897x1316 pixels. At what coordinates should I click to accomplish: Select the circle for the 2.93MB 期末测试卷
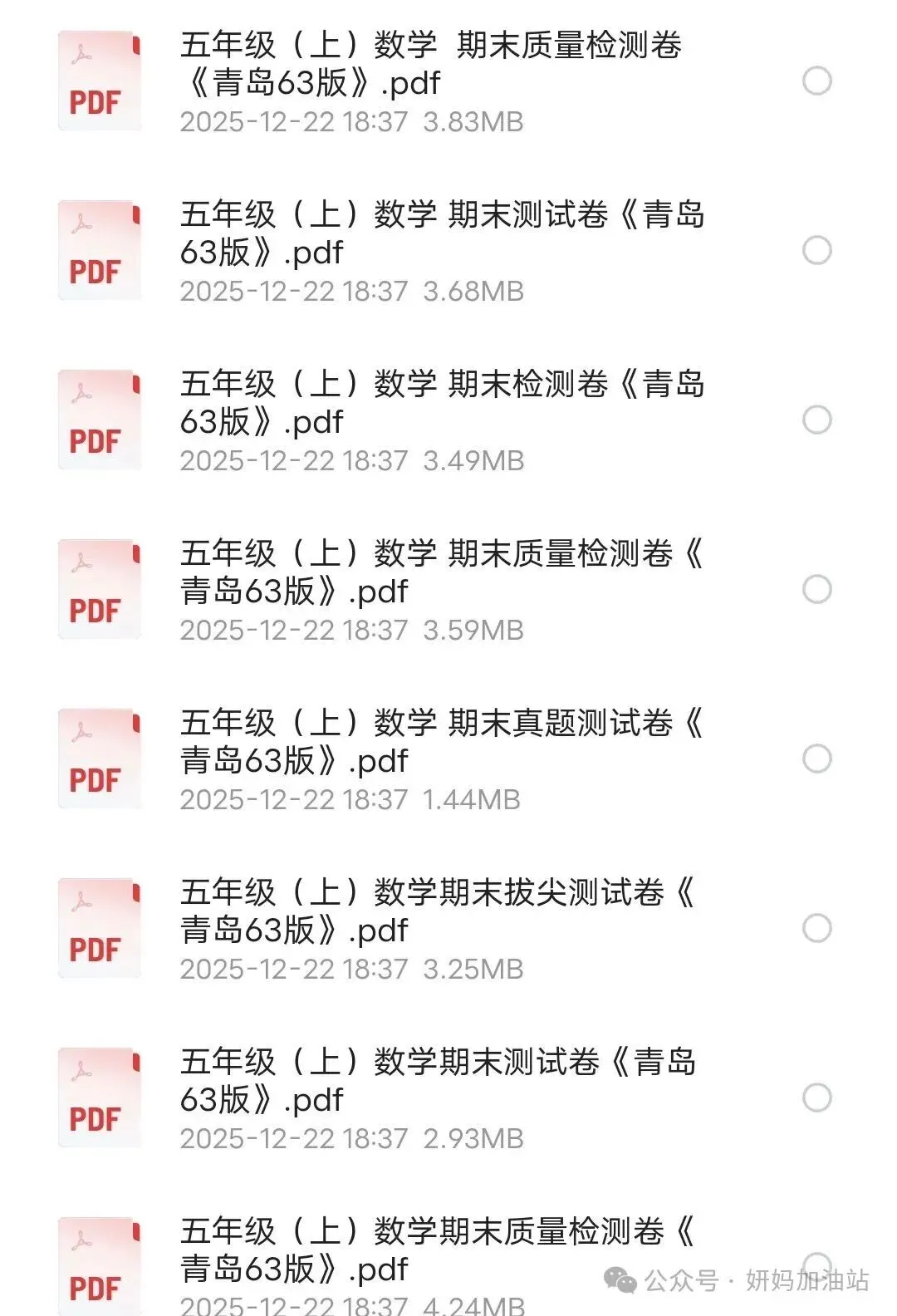coord(817,1097)
